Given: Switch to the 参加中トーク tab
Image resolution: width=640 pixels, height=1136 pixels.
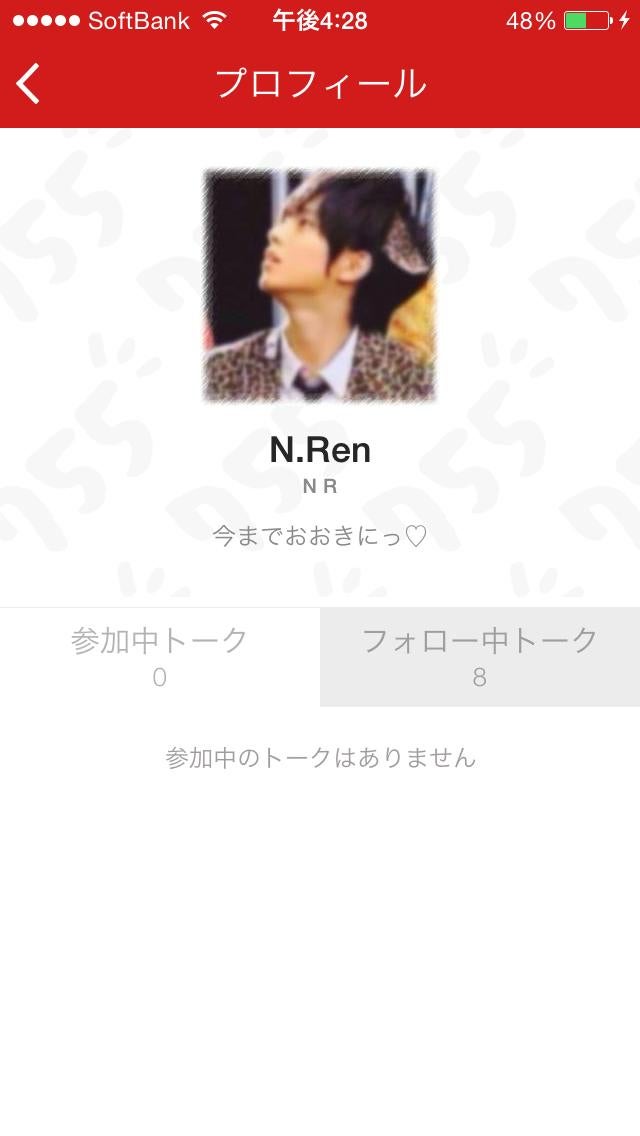Looking at the screenshot, I should click(160, 657).
